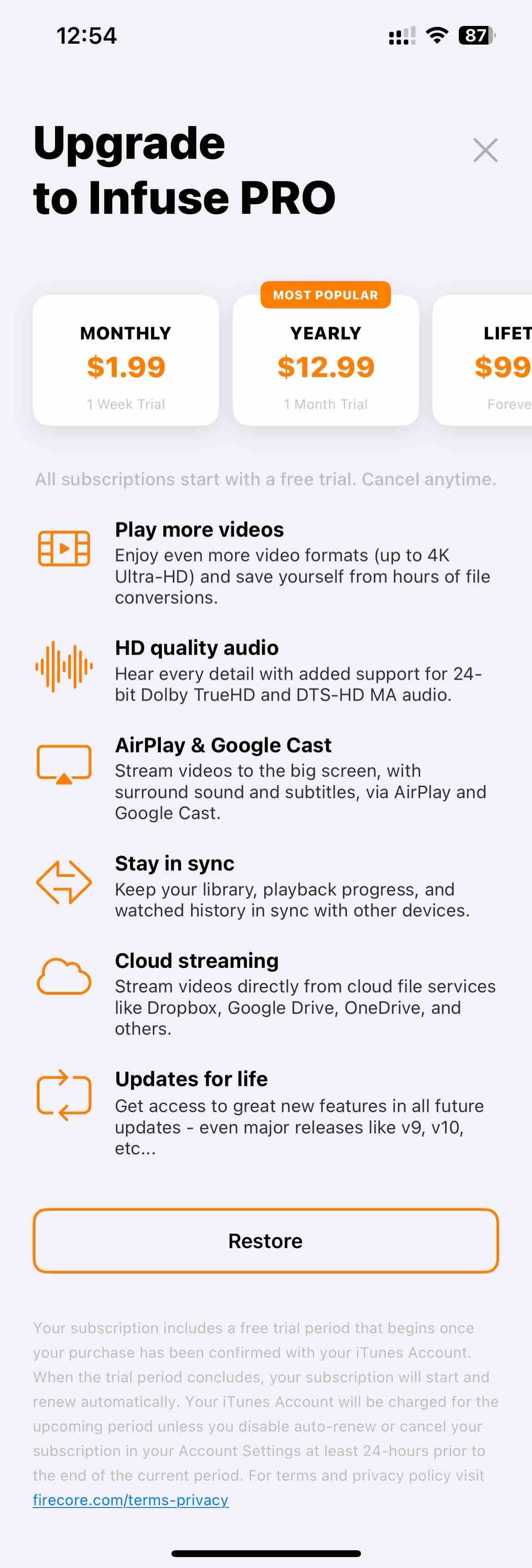Choose the Yearly $12.99 plan
Image resolution: width=532 pixels, height=1568 pixels.
tap(325, 361)
